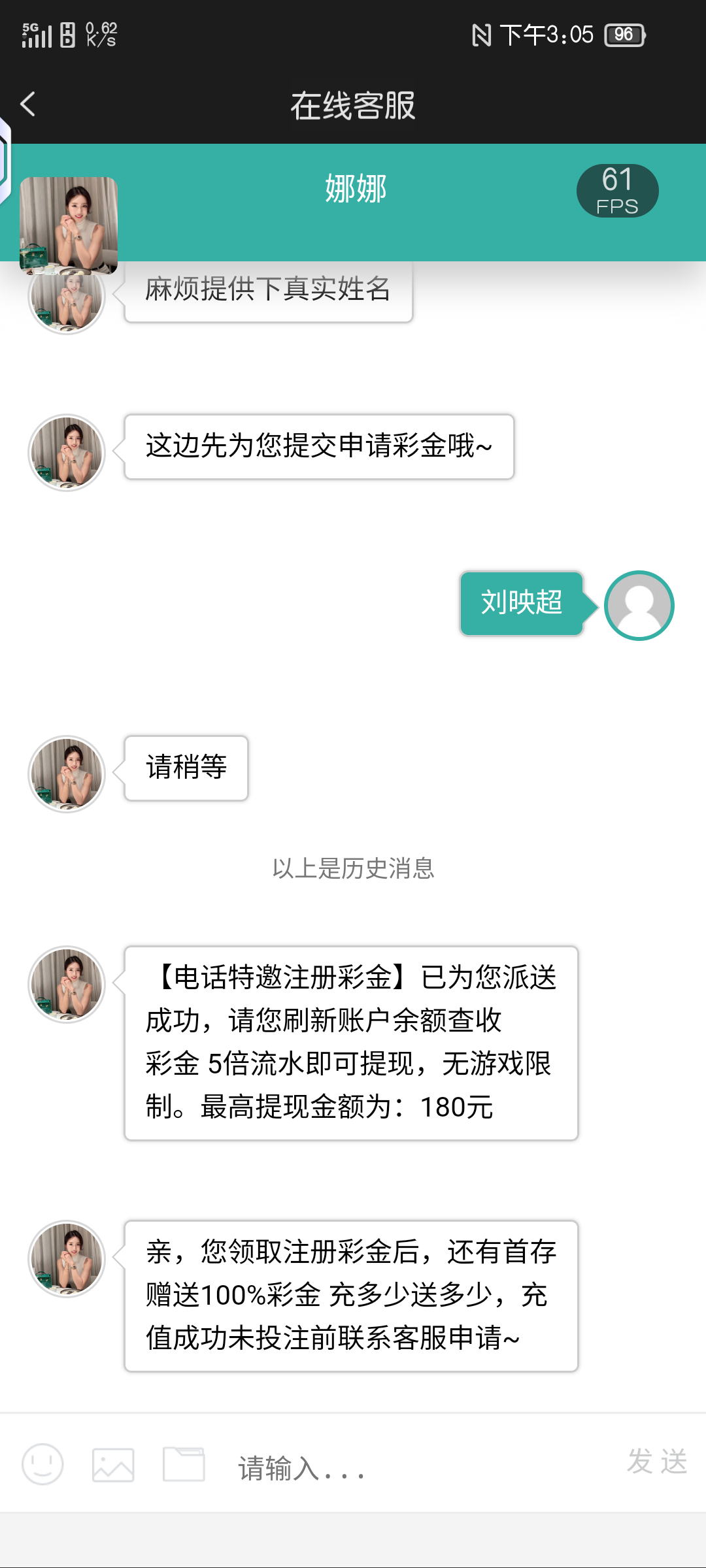The width and height of the screenshot is (706, 1568).
Task: Click the 下午3:05 clock in status bar
Action: [x=549, y=35]
